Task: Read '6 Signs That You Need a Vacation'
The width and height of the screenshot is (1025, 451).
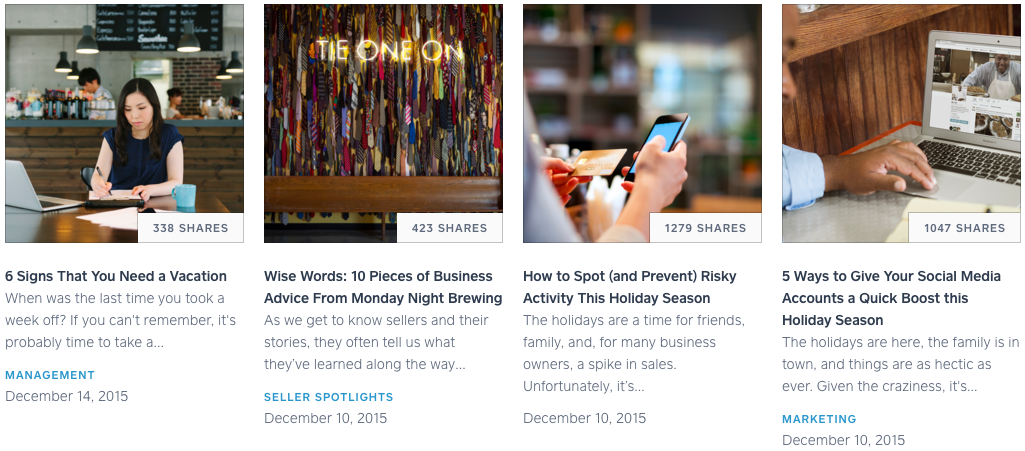Action: point(116,276)
